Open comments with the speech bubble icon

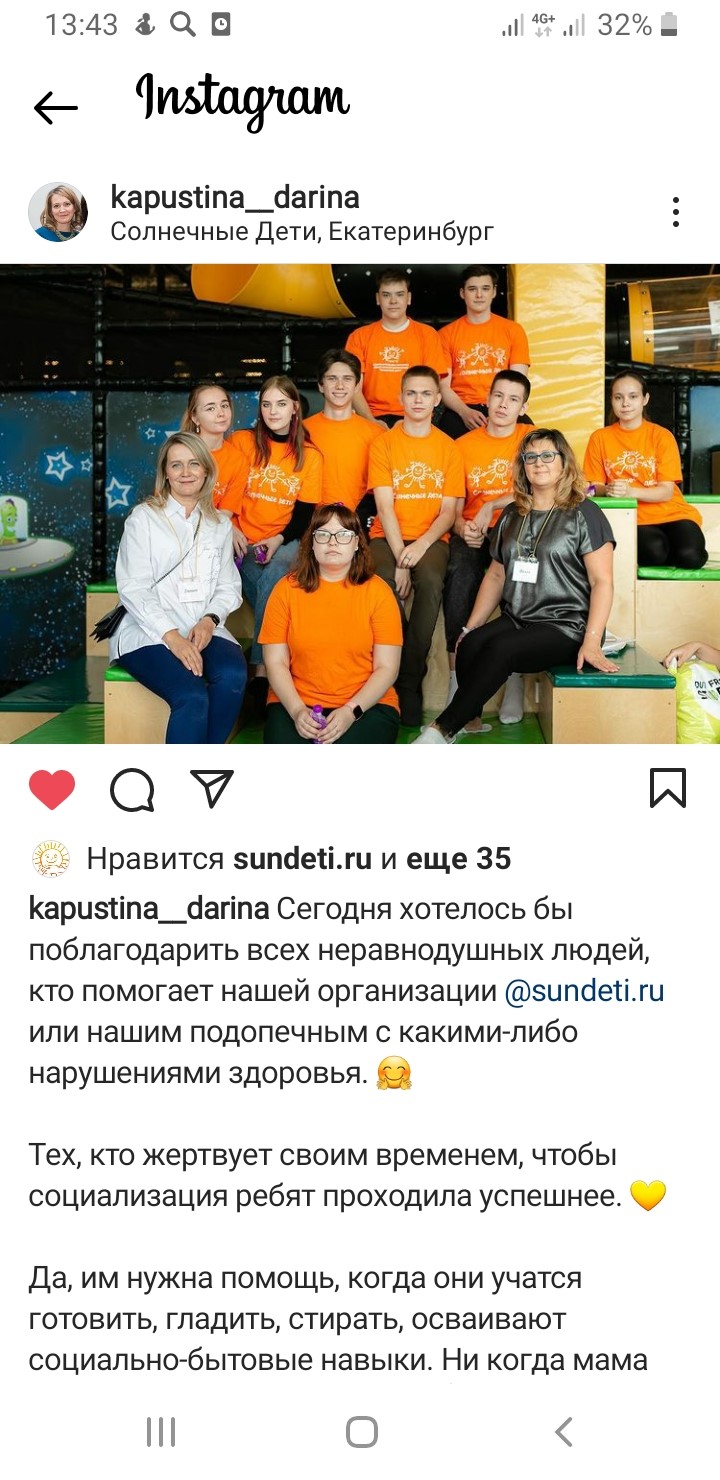(x=132, y=789)
